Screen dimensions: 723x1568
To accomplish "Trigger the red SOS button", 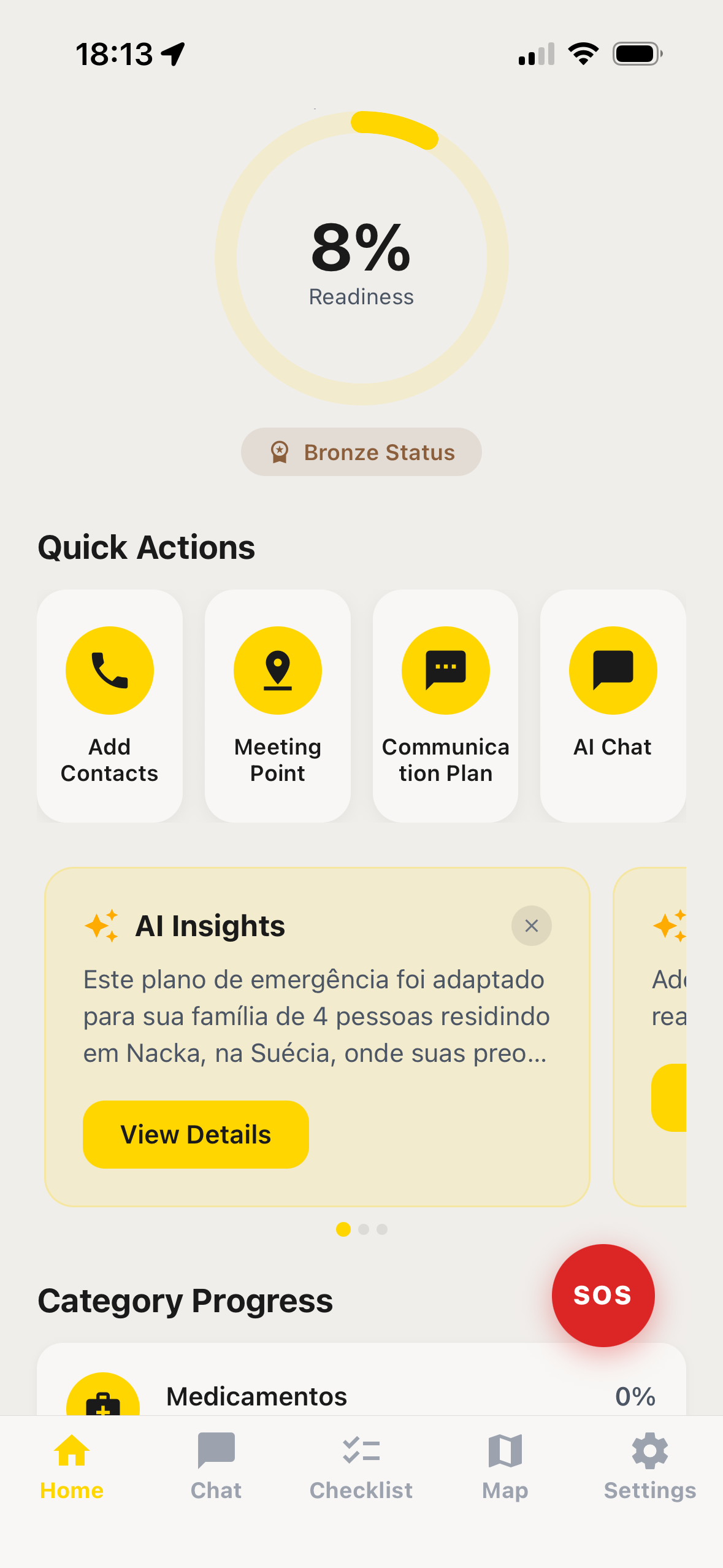I will [x=603, y=1295].
